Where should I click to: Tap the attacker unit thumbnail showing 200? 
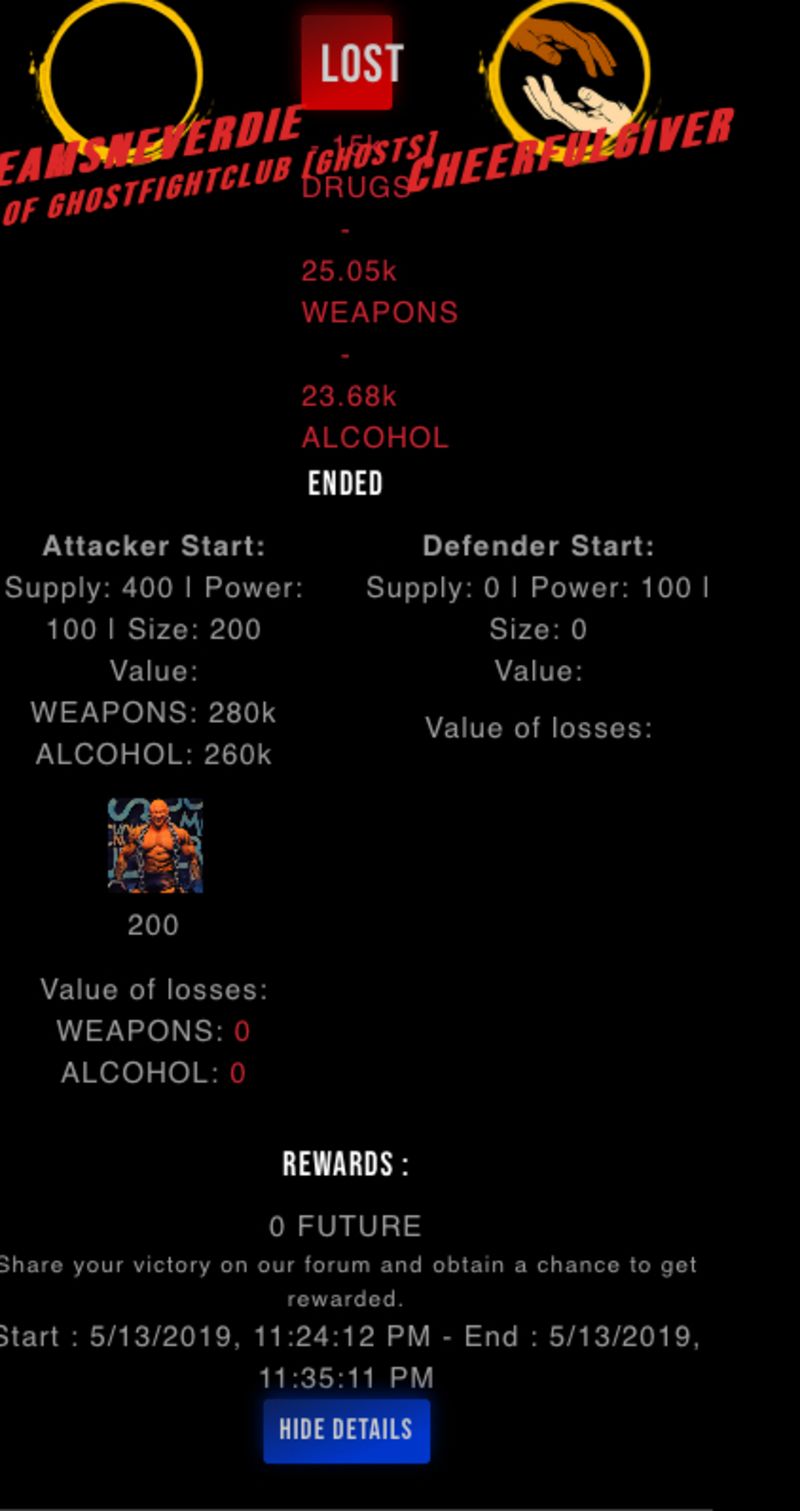155,846
